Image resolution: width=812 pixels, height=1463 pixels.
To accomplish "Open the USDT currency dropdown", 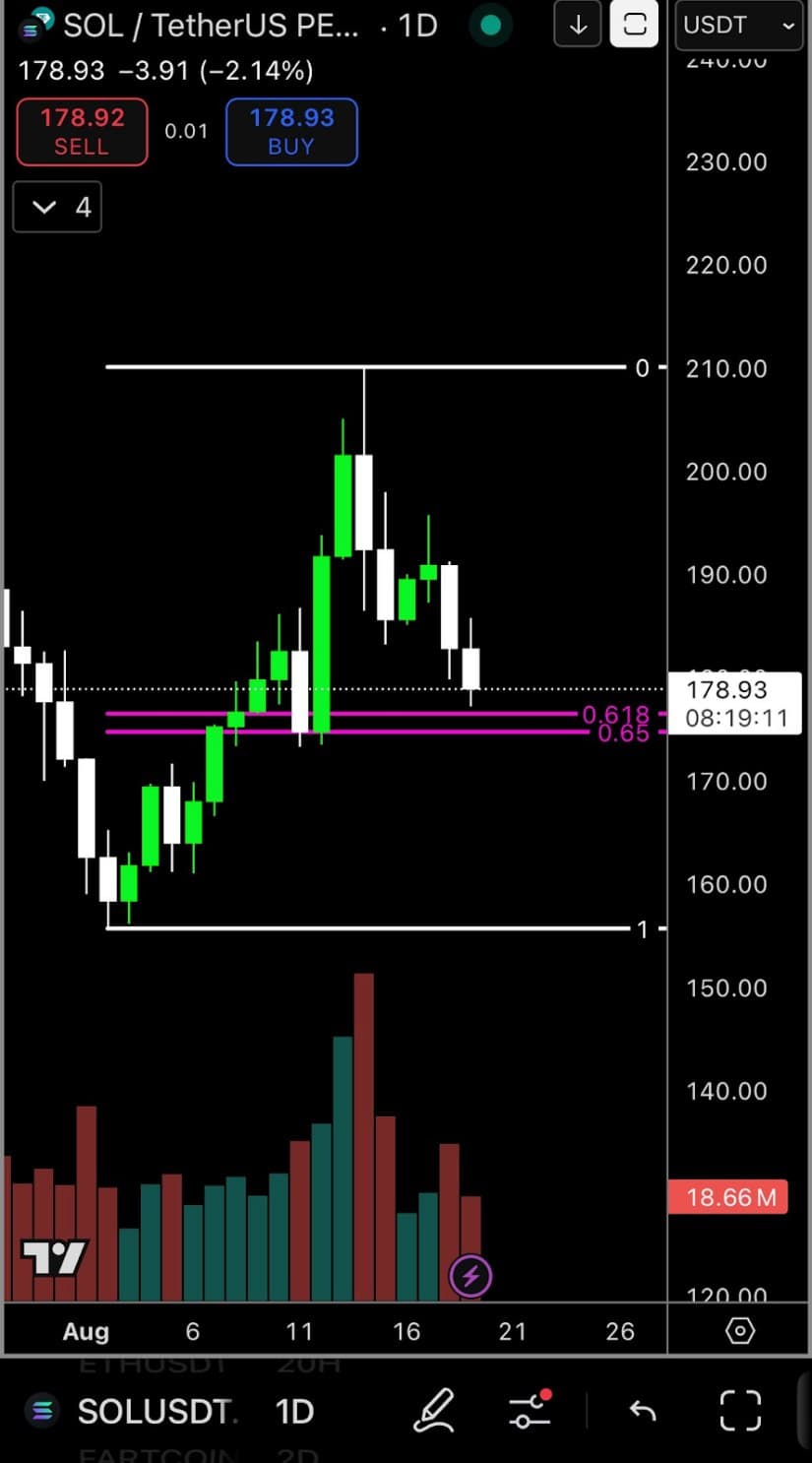I will point(738,25).
